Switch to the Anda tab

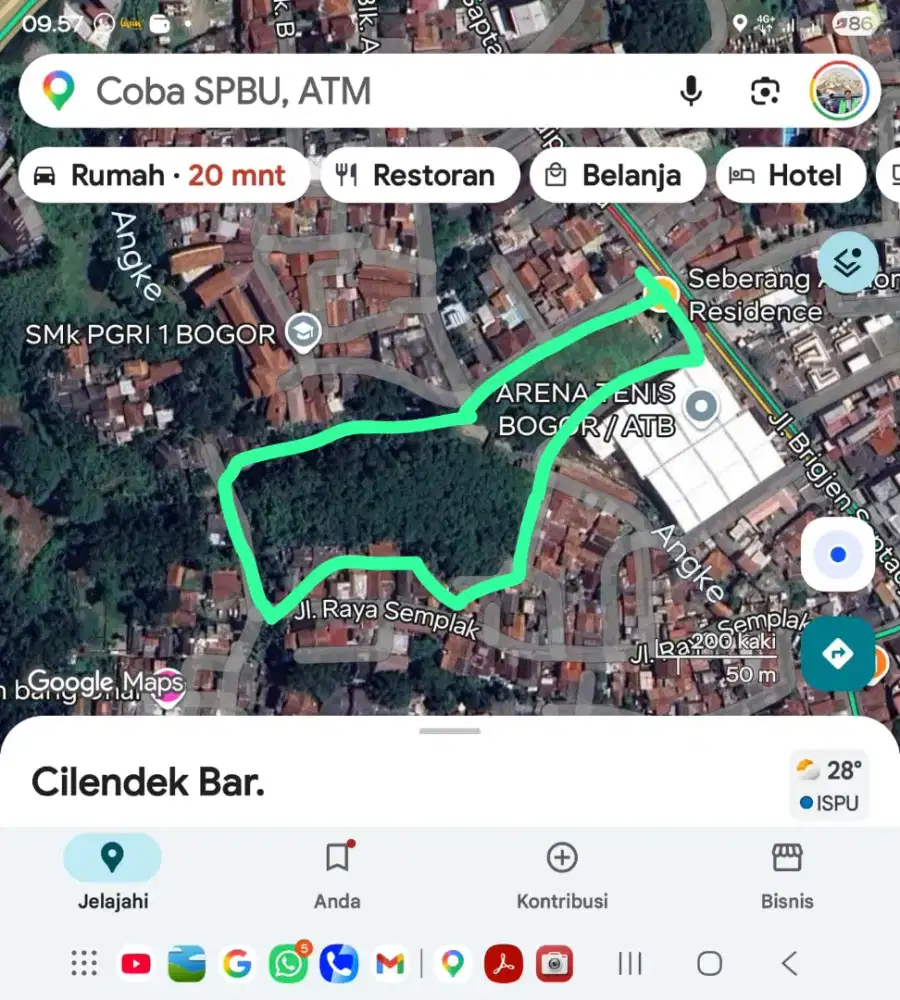click(x=337, y=873)
